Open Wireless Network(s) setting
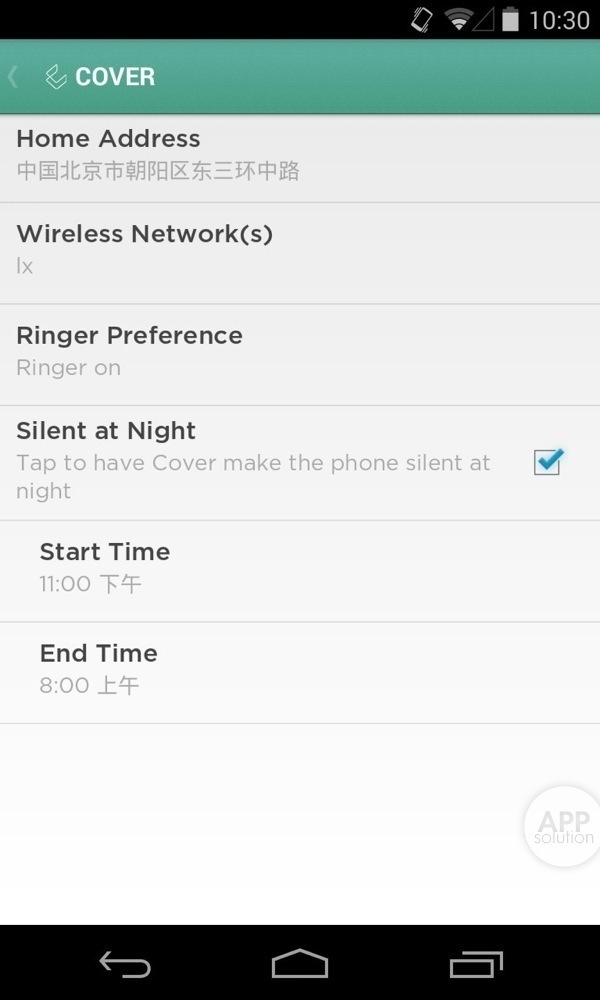Screen dimensions: 600x1000 point(300,250)
